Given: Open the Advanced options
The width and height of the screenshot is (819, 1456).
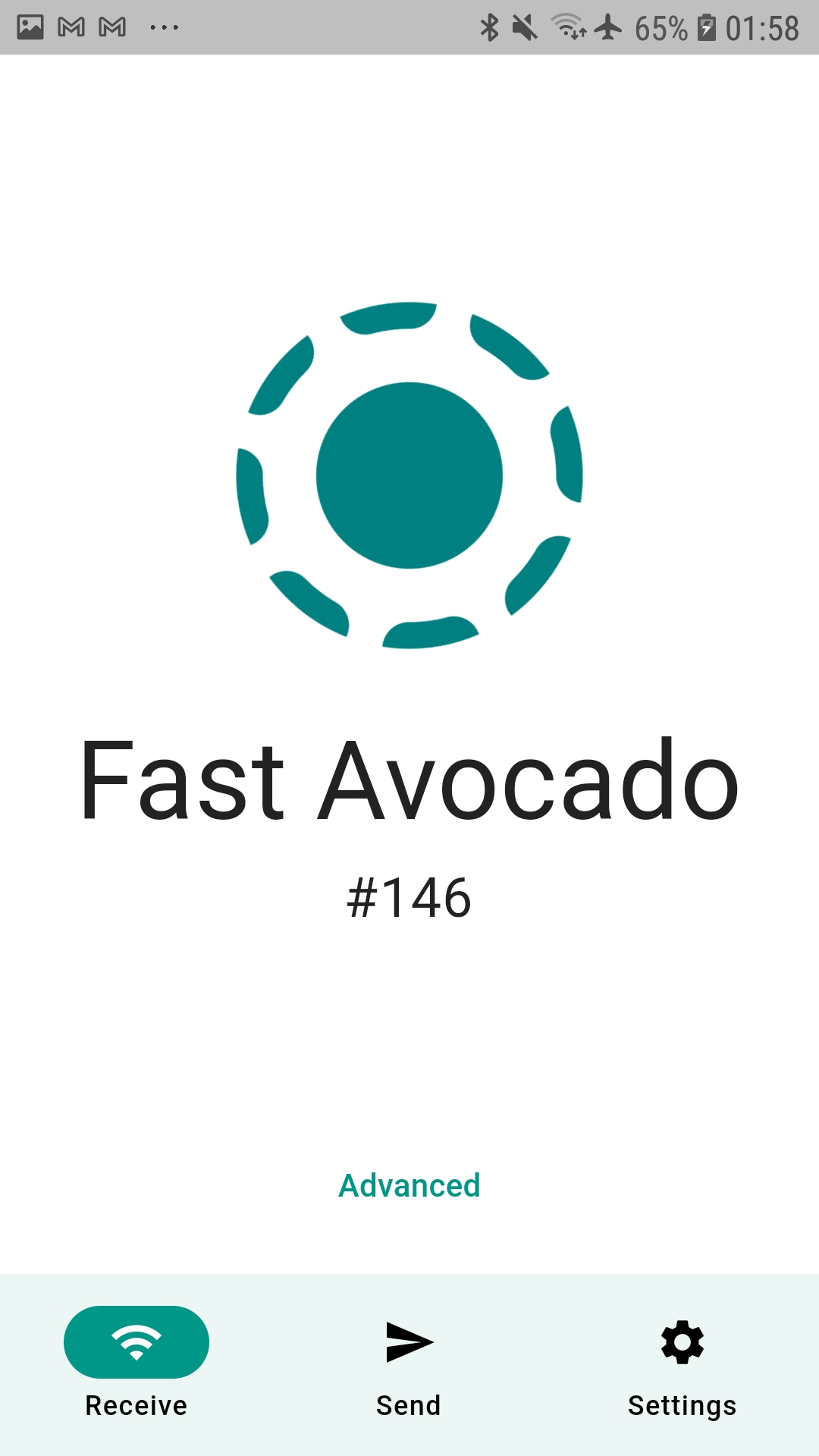Looking at the screenshot, I should pyautogui.click(x=409, y=1186).
